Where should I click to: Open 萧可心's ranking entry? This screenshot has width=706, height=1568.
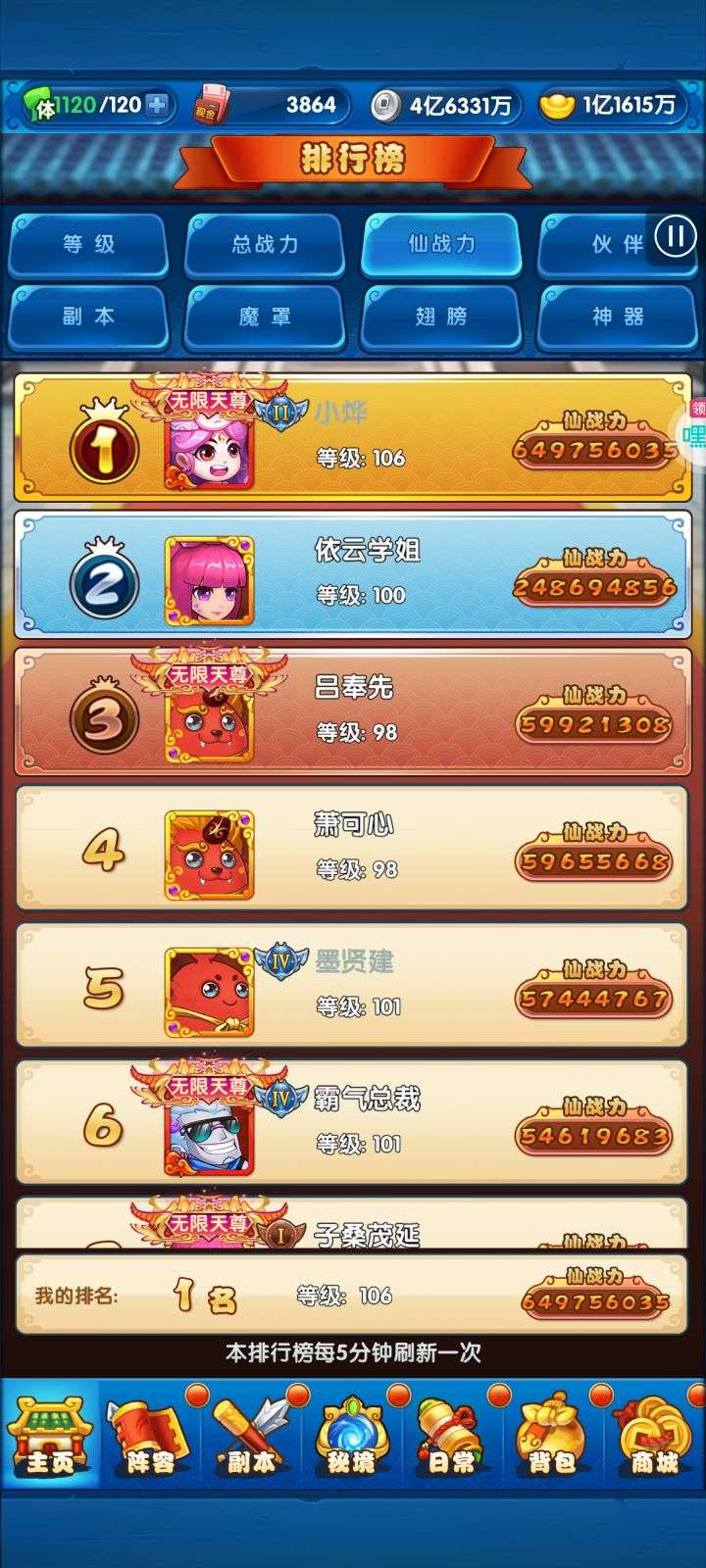[353, 850]
